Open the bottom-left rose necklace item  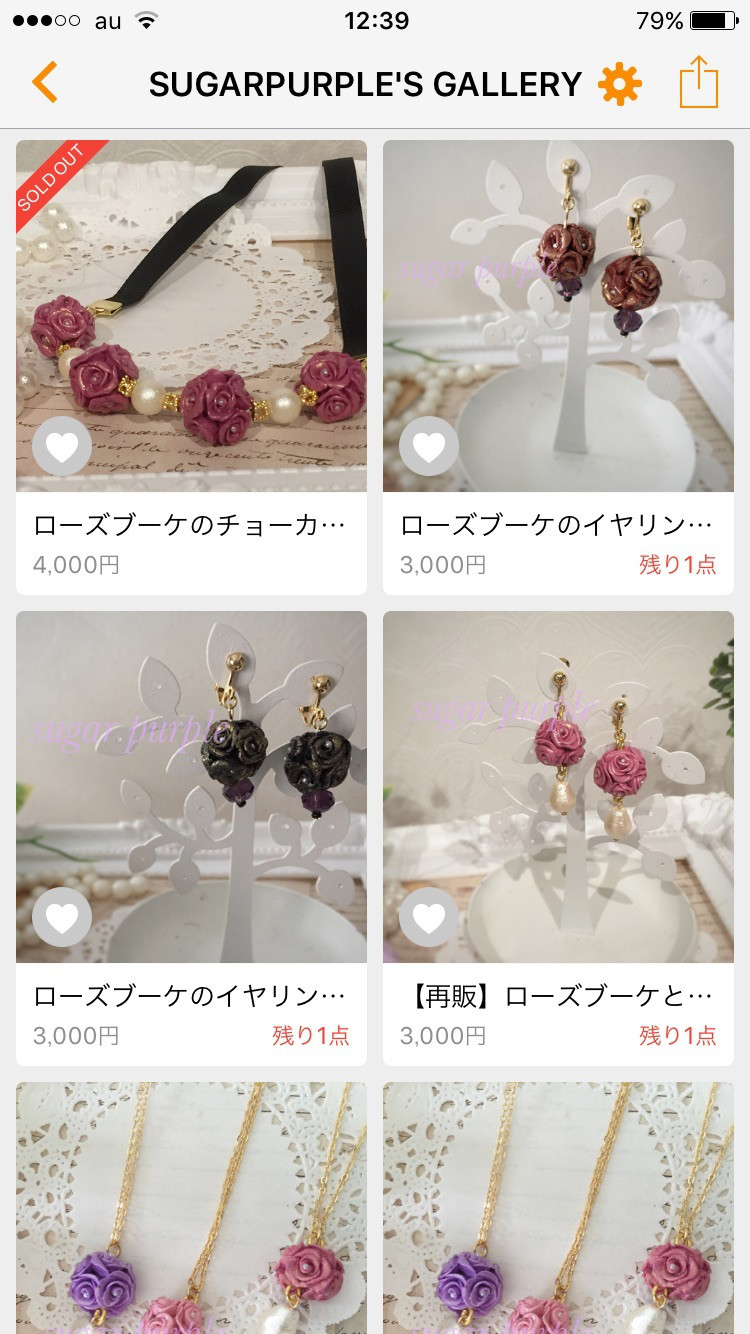191,1210
